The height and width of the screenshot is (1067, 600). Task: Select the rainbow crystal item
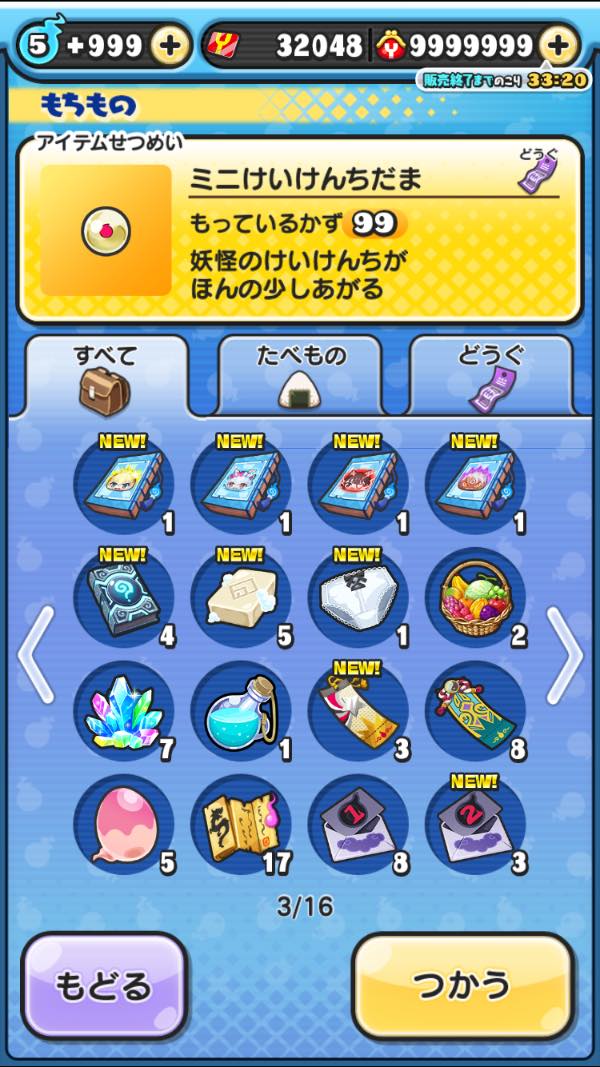click(124, 711)
